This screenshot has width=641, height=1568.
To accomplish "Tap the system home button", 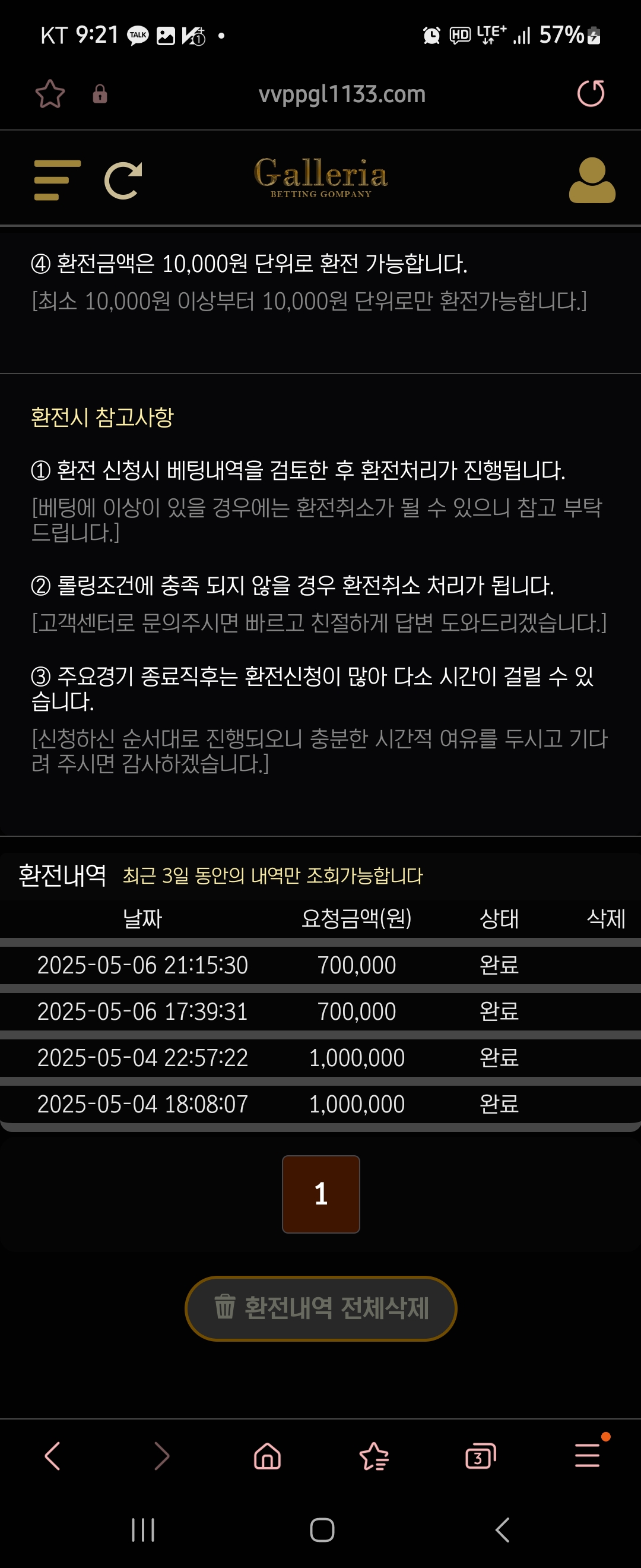I will pyautogui.click(x=322, y=1529).
